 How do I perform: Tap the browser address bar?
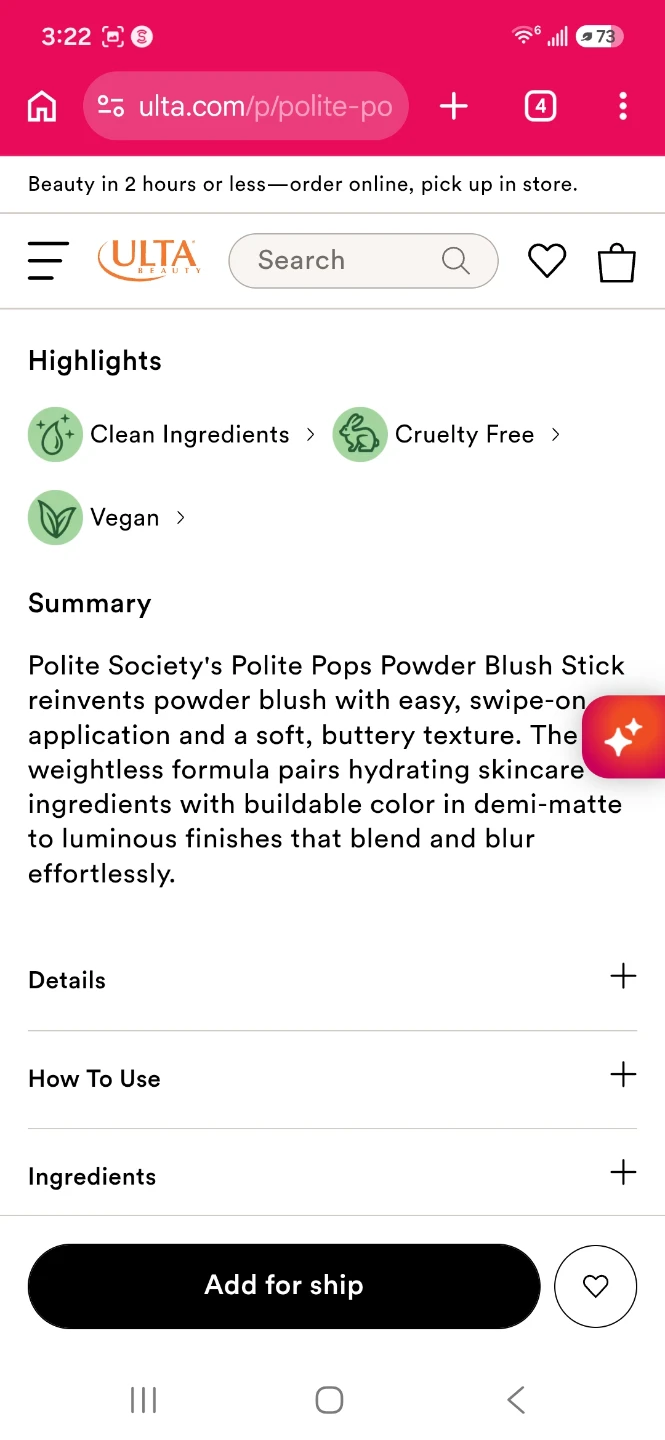[246, 106]
